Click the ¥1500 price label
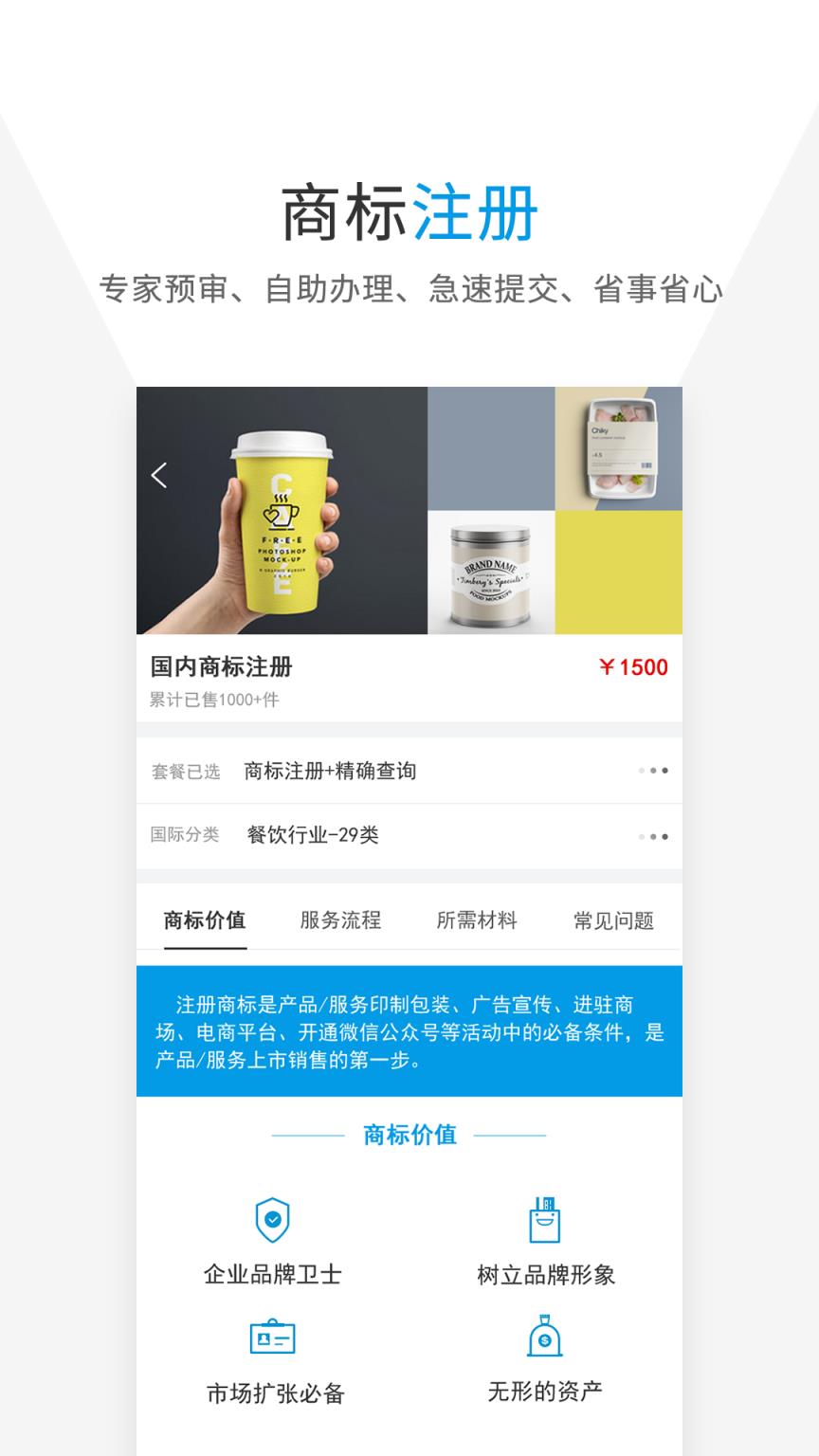Image resolution: width=819 pixels, height=1456 pixels. 633,668
